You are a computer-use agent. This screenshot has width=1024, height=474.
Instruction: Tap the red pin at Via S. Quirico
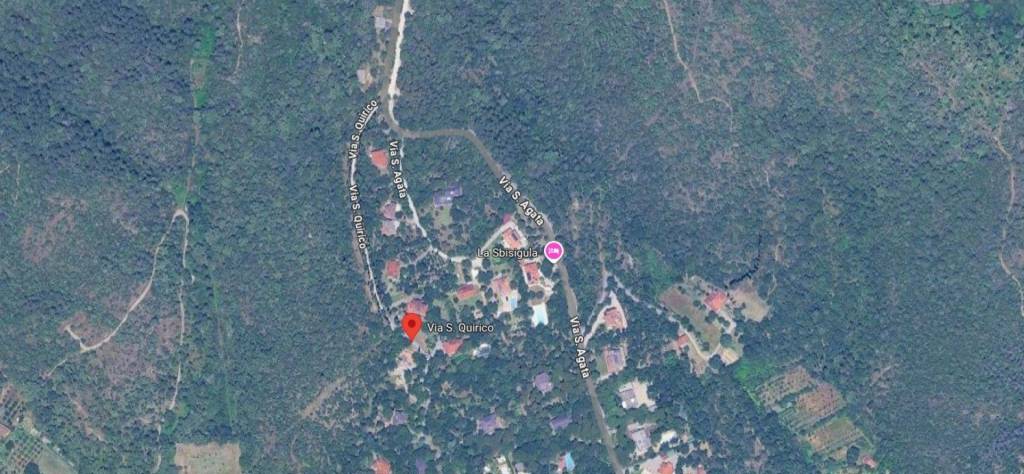pyautogui.click(x=411, y=326)
